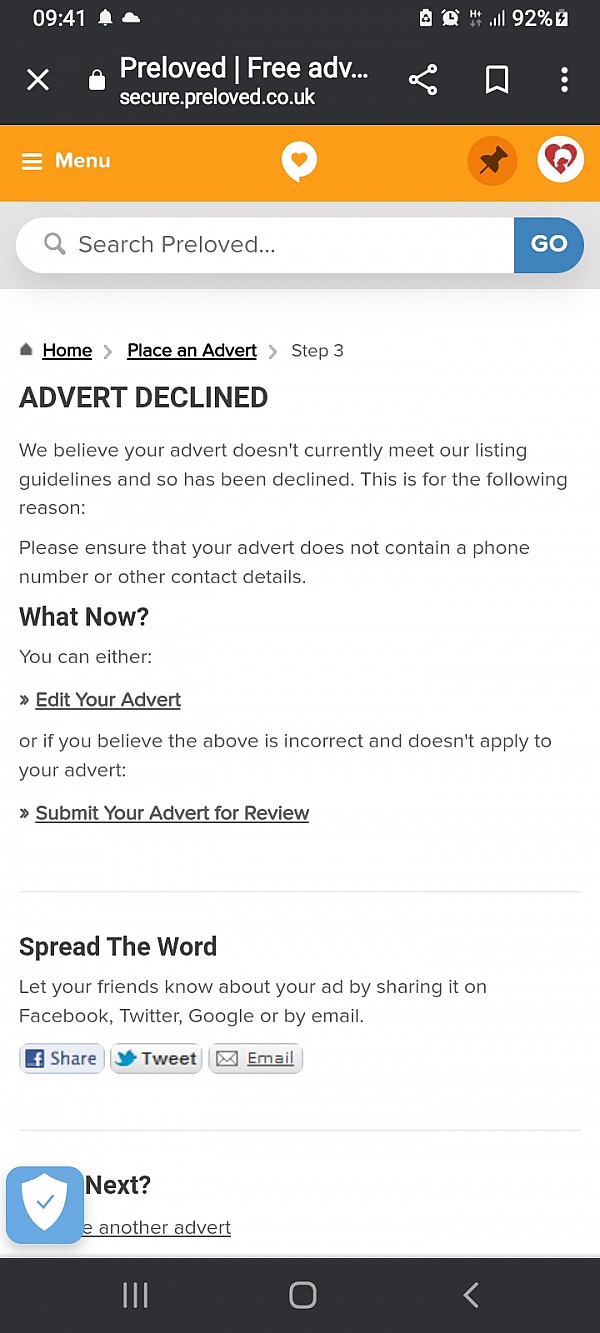Share this page from the browser bar
The height and width of the screenshot is (1333, 600).
tap(423, 80)
